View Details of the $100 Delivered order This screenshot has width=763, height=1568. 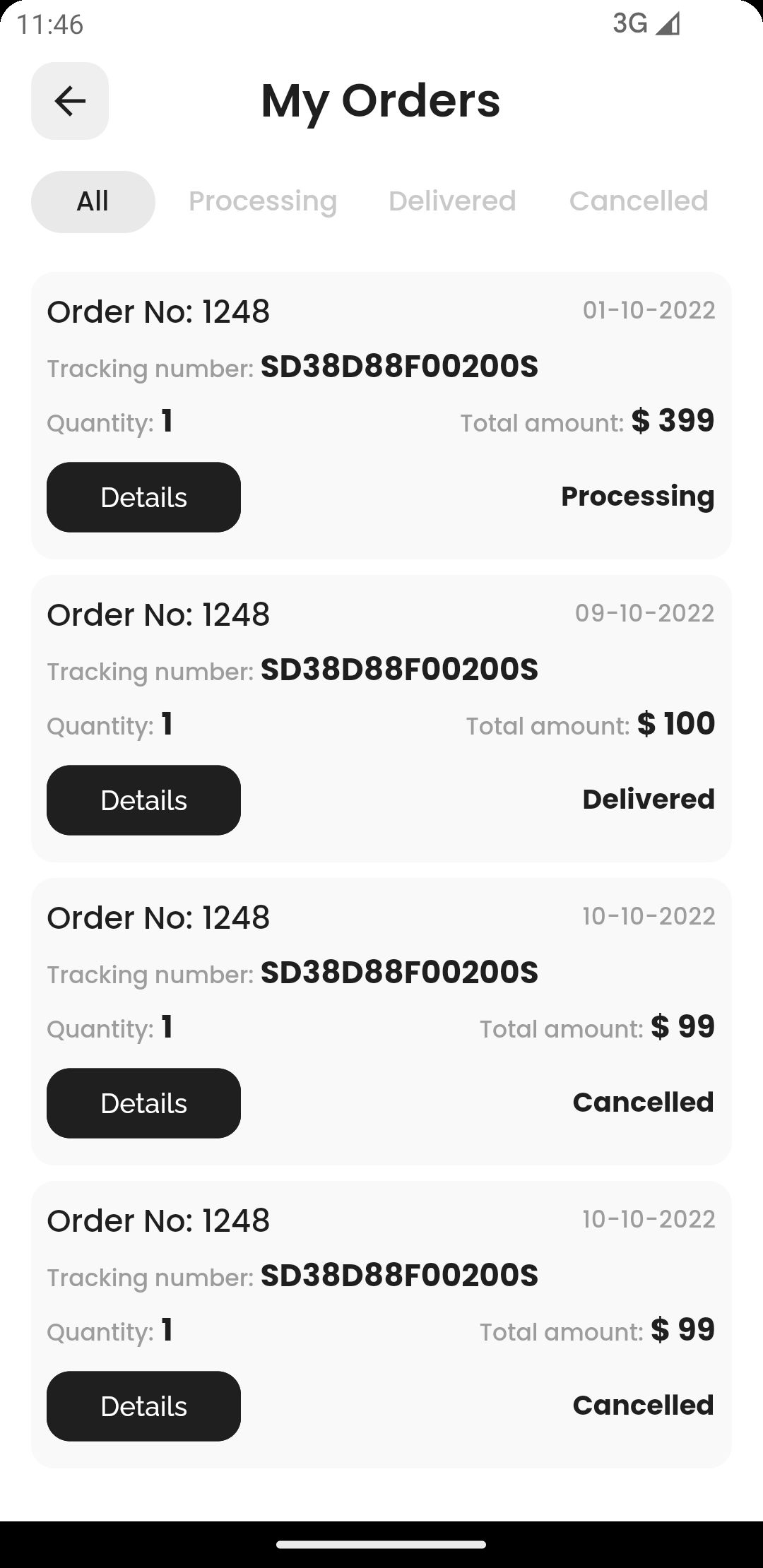(x=143, y=800)
